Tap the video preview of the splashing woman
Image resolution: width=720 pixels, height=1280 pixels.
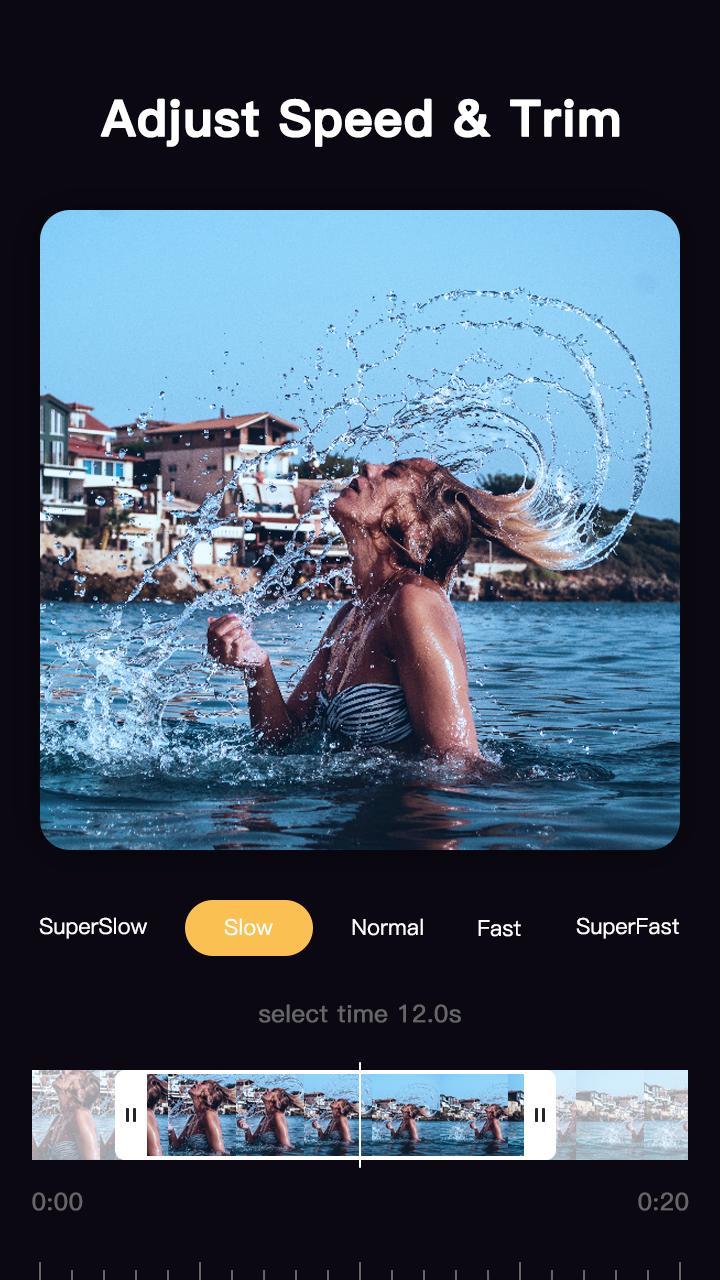click(360, 530)
